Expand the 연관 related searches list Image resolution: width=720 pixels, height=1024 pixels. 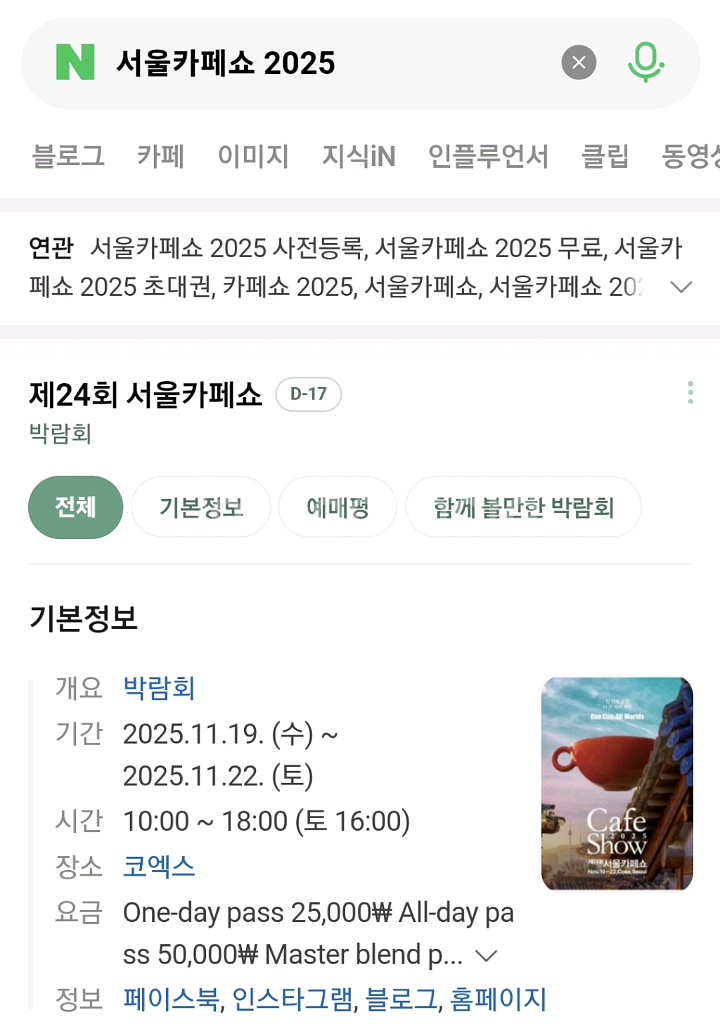[x=681, y=287]
